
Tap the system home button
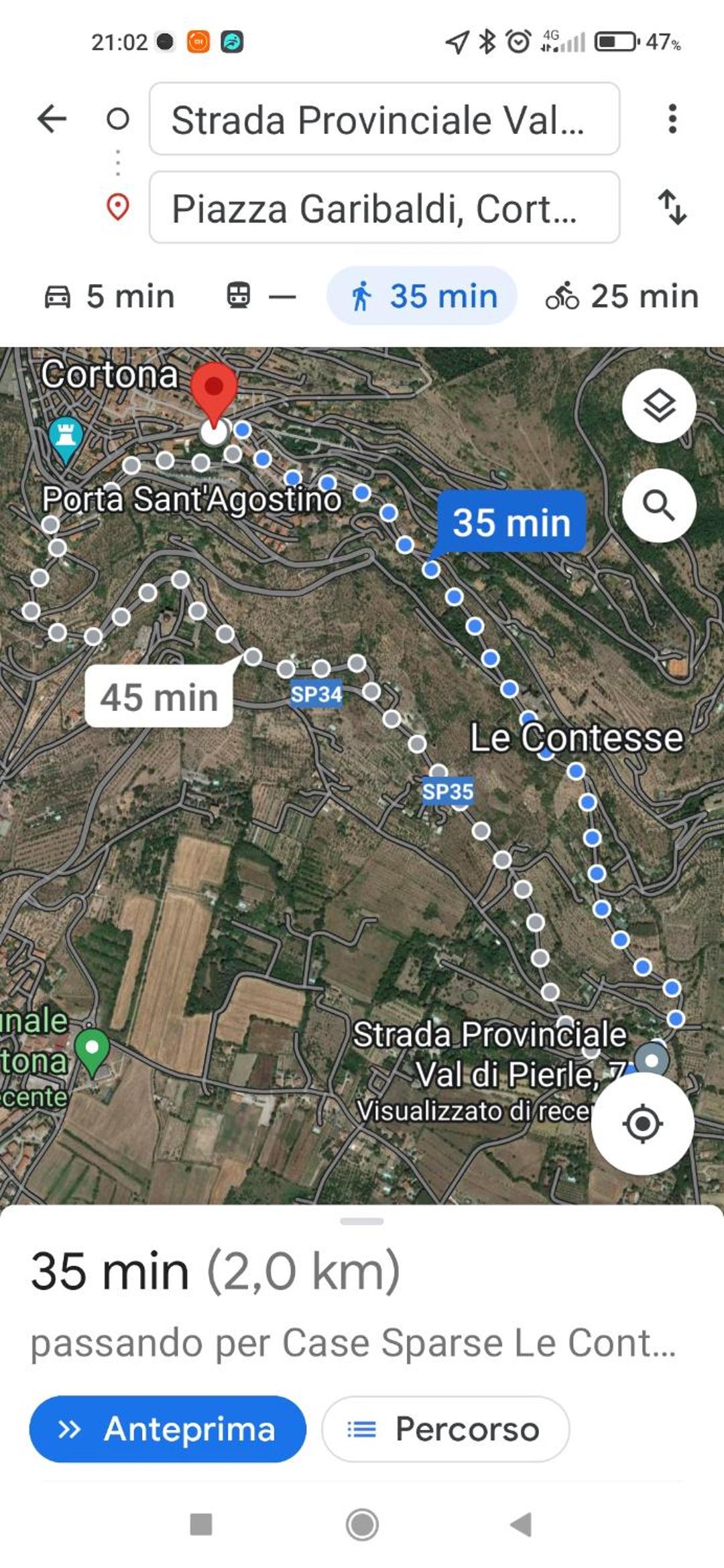pyautogui.click(x=362, y=1524)
